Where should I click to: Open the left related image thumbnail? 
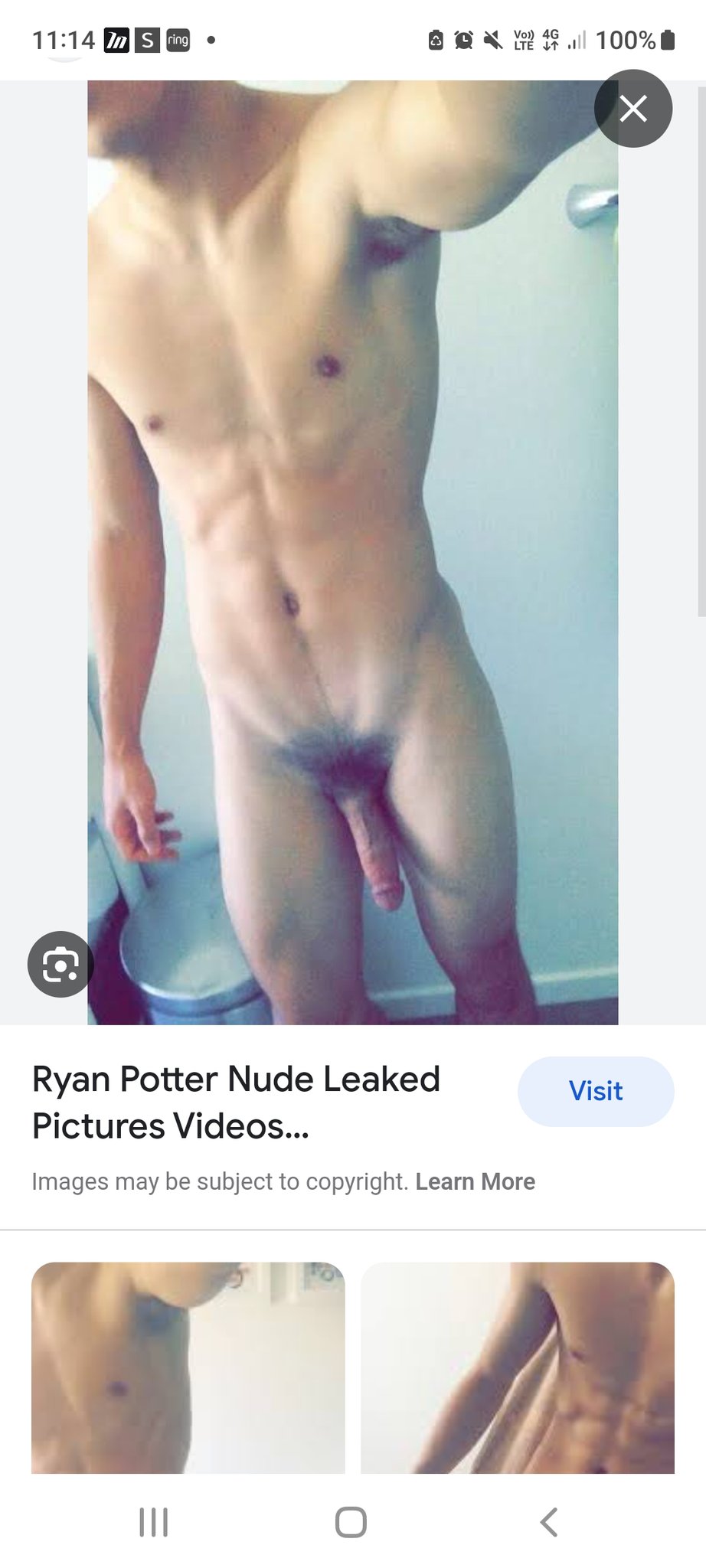(x=188, y=1367)
